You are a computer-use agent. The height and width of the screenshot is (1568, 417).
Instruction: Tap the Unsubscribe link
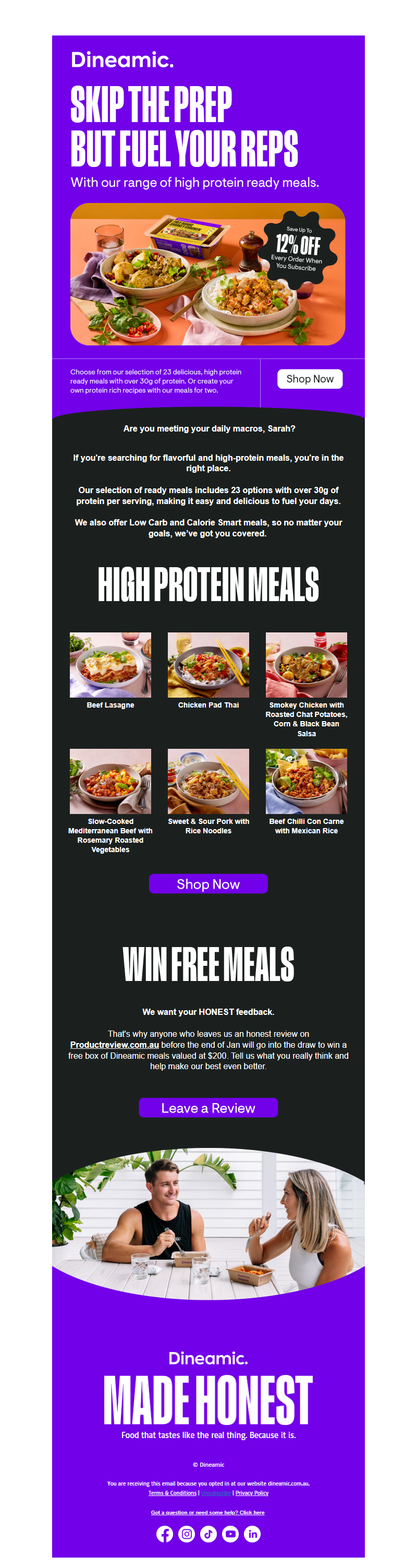click(216, 1492)
